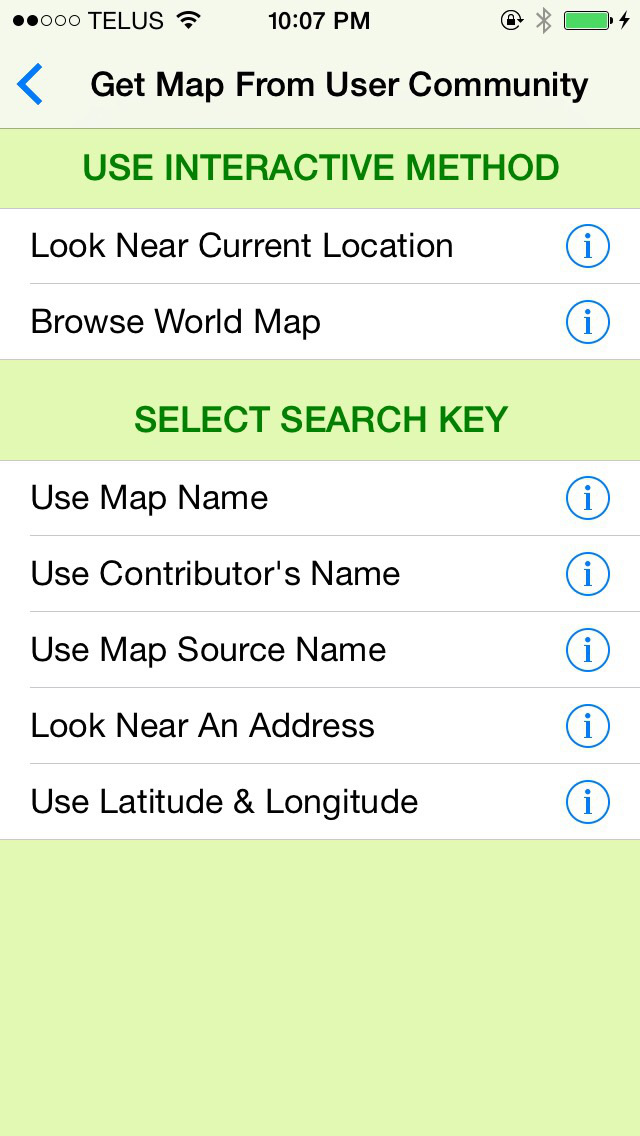
Task: Tap info icon for Latitude & Longitude
Action: point(587,802)
